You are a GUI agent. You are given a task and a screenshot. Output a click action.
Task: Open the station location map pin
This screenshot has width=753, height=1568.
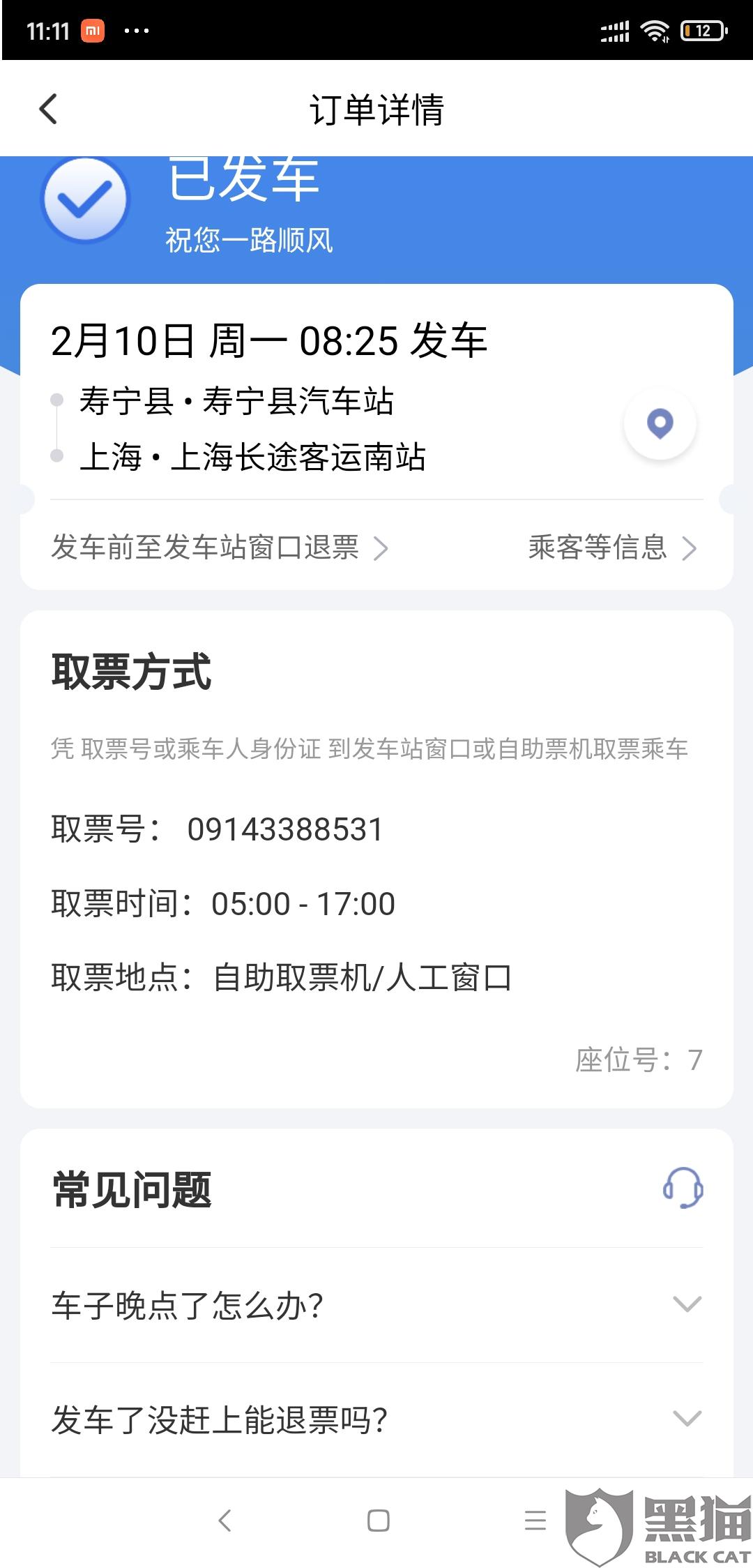pos(660,424)
